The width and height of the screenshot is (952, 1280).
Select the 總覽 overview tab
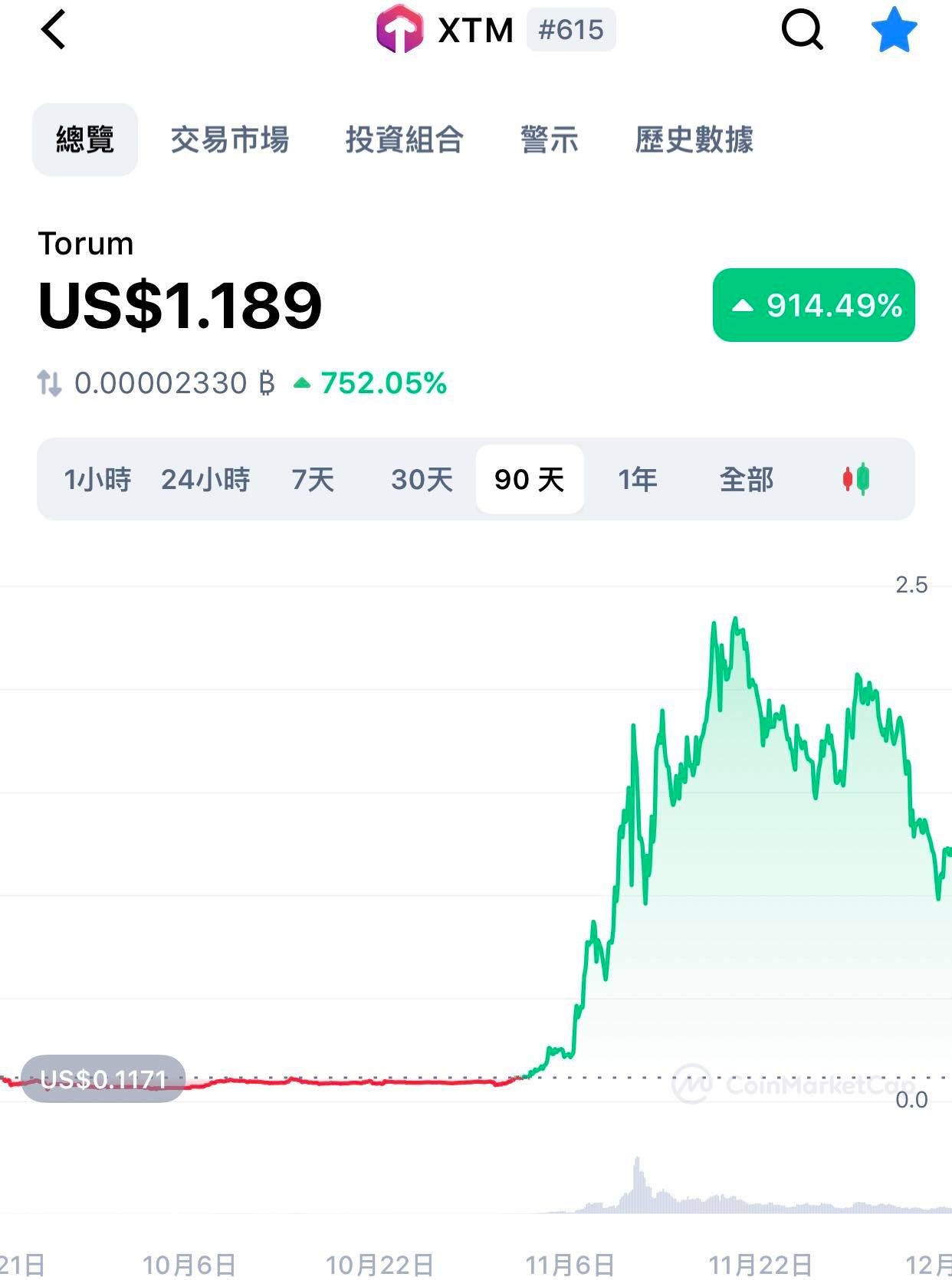(x=85, y=139)
